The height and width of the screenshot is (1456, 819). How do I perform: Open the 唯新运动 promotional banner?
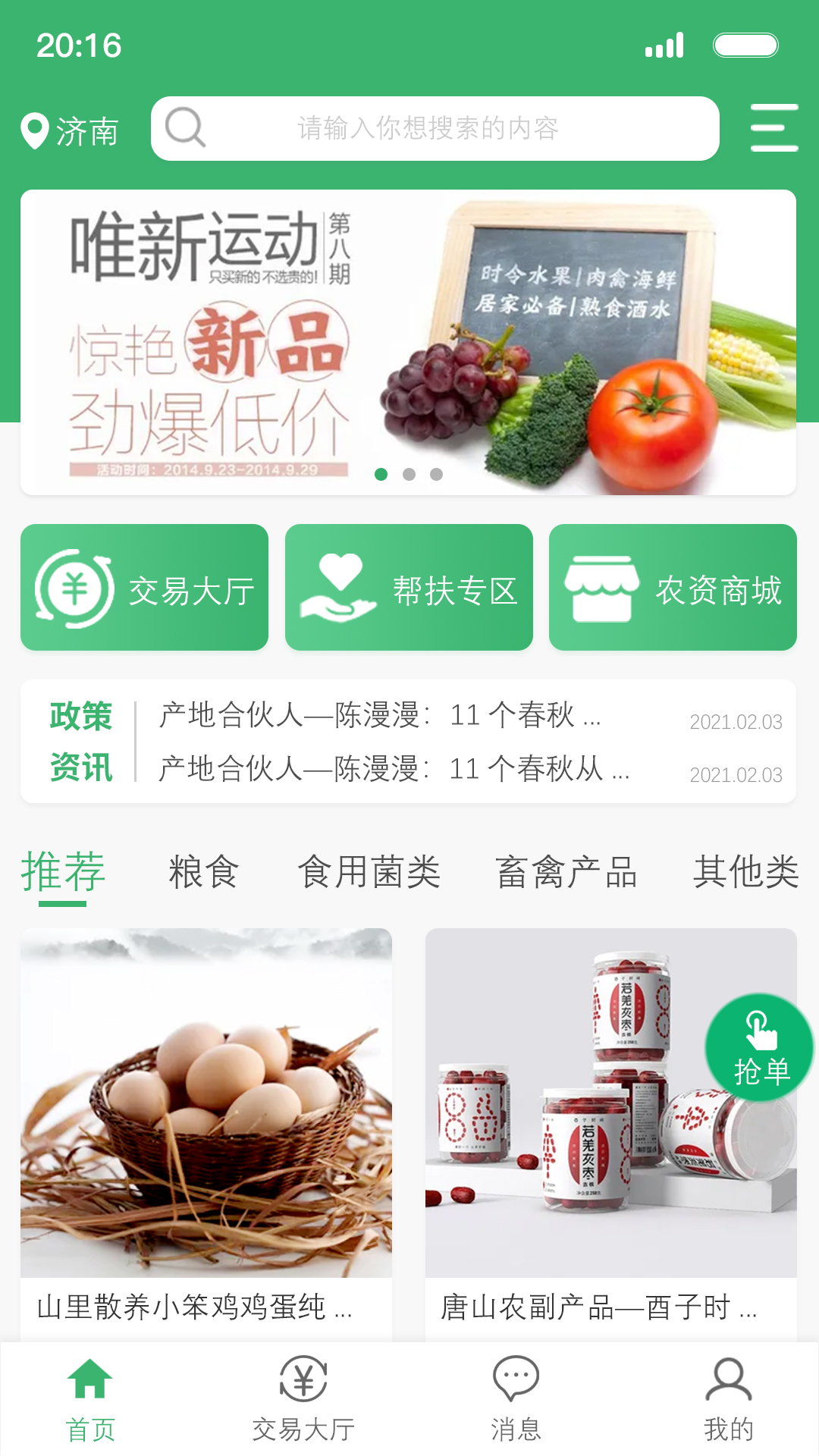[x=408, y=342]
